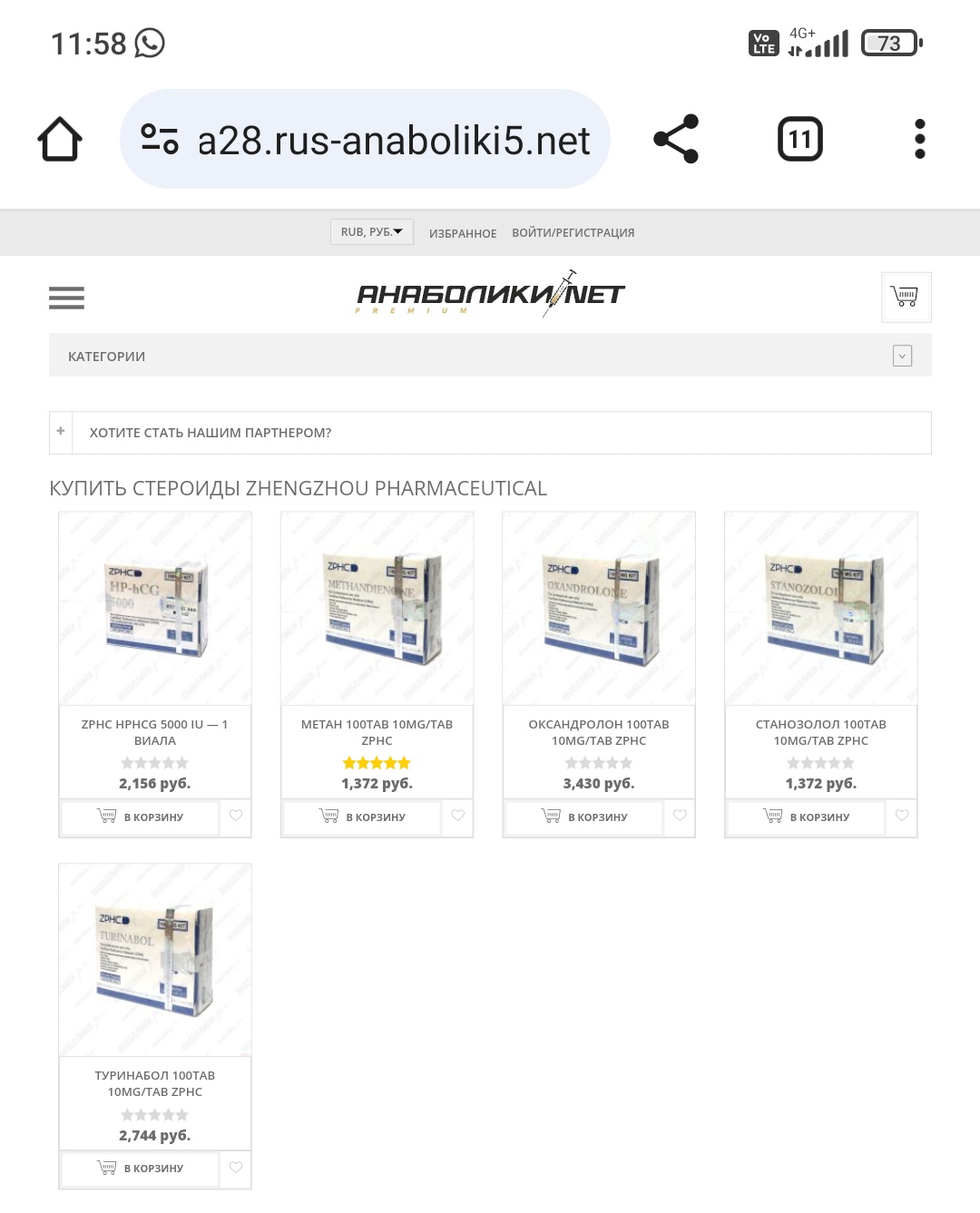The height and width of the screenshot is (1213, 980).
Task: Open the RUB currency dropdown
Action: tap(371, 232)
